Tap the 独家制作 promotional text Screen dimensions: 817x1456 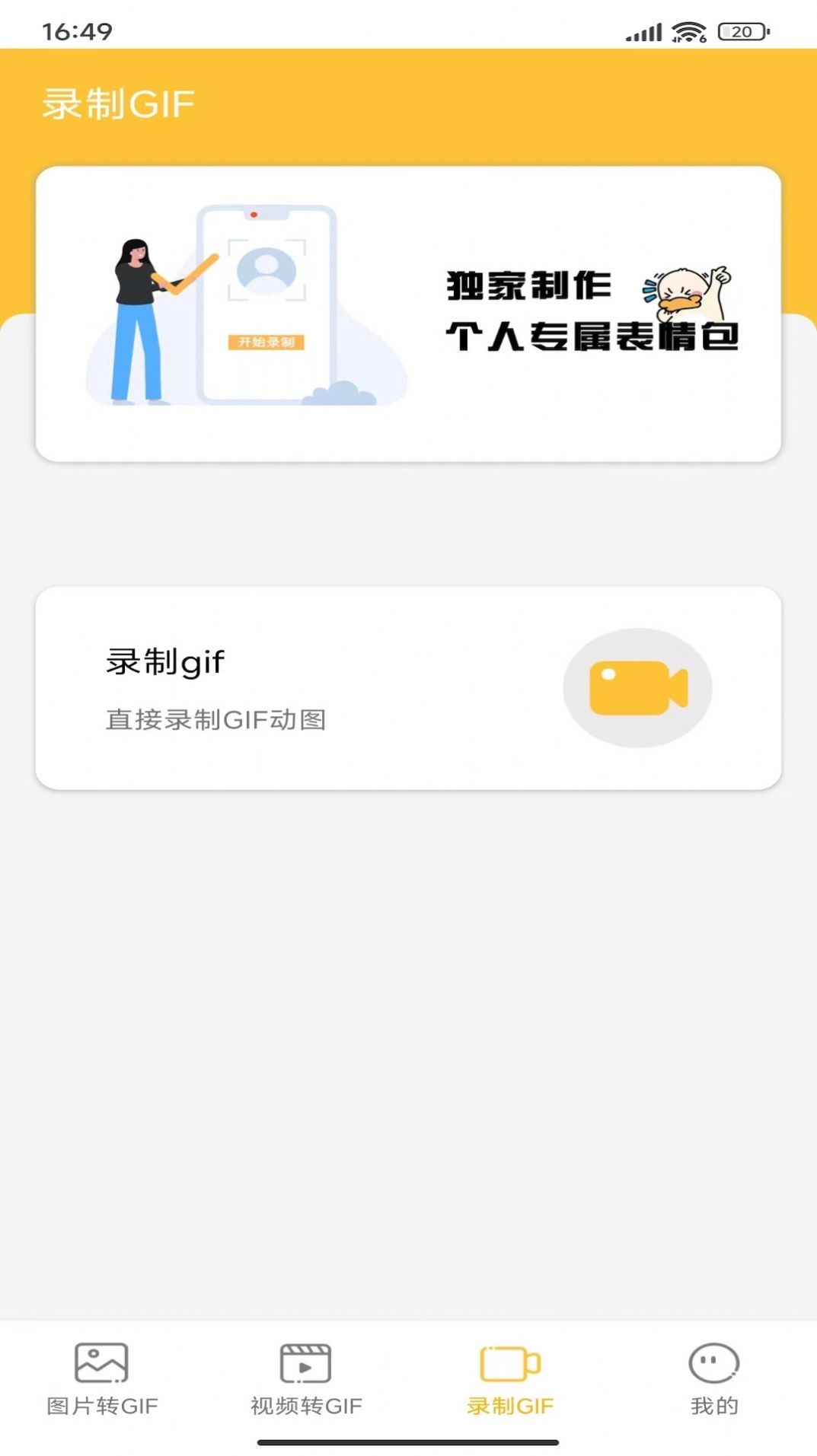528,285
